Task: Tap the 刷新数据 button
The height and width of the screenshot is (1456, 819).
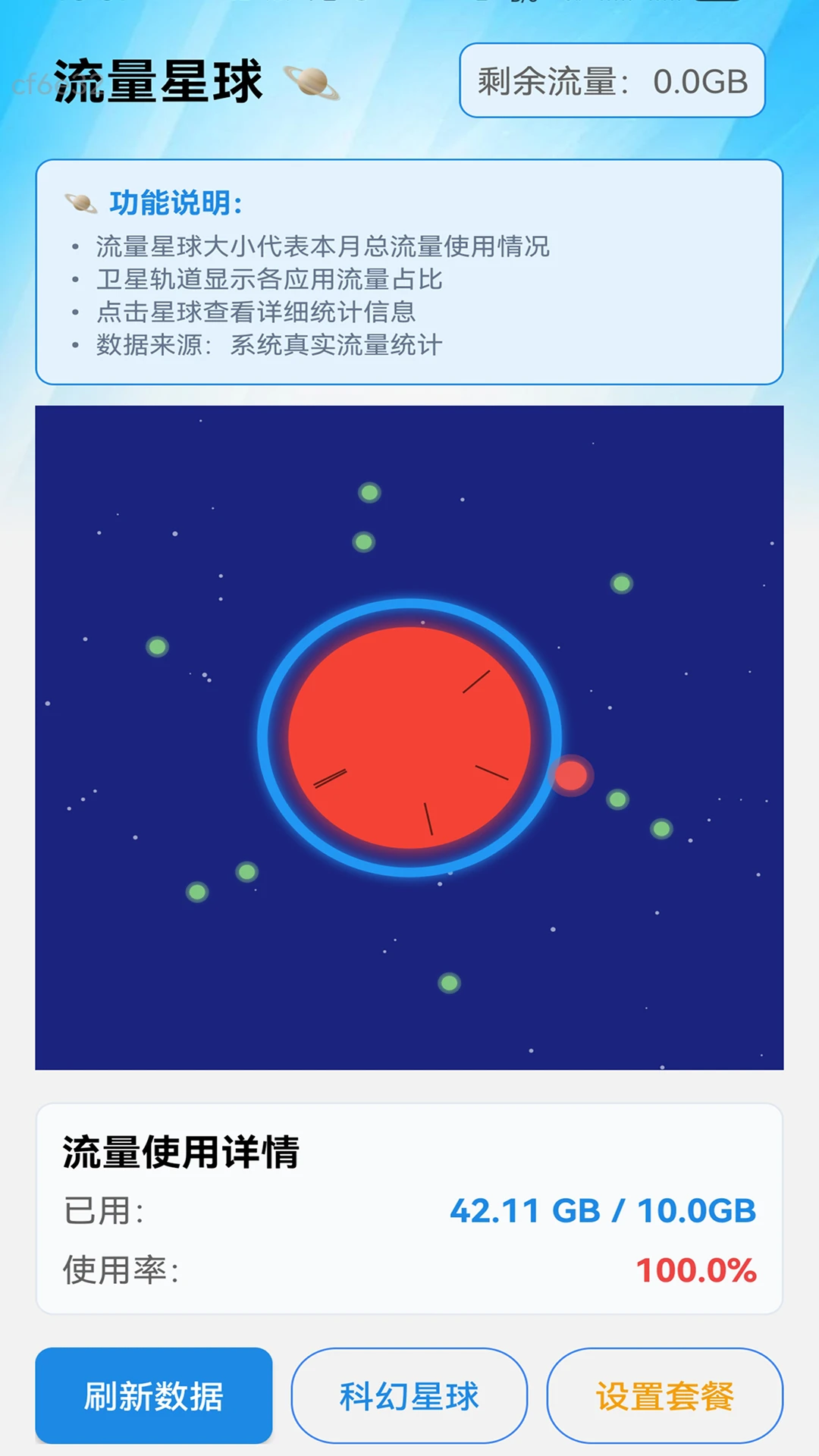Action: [154, 1395]
